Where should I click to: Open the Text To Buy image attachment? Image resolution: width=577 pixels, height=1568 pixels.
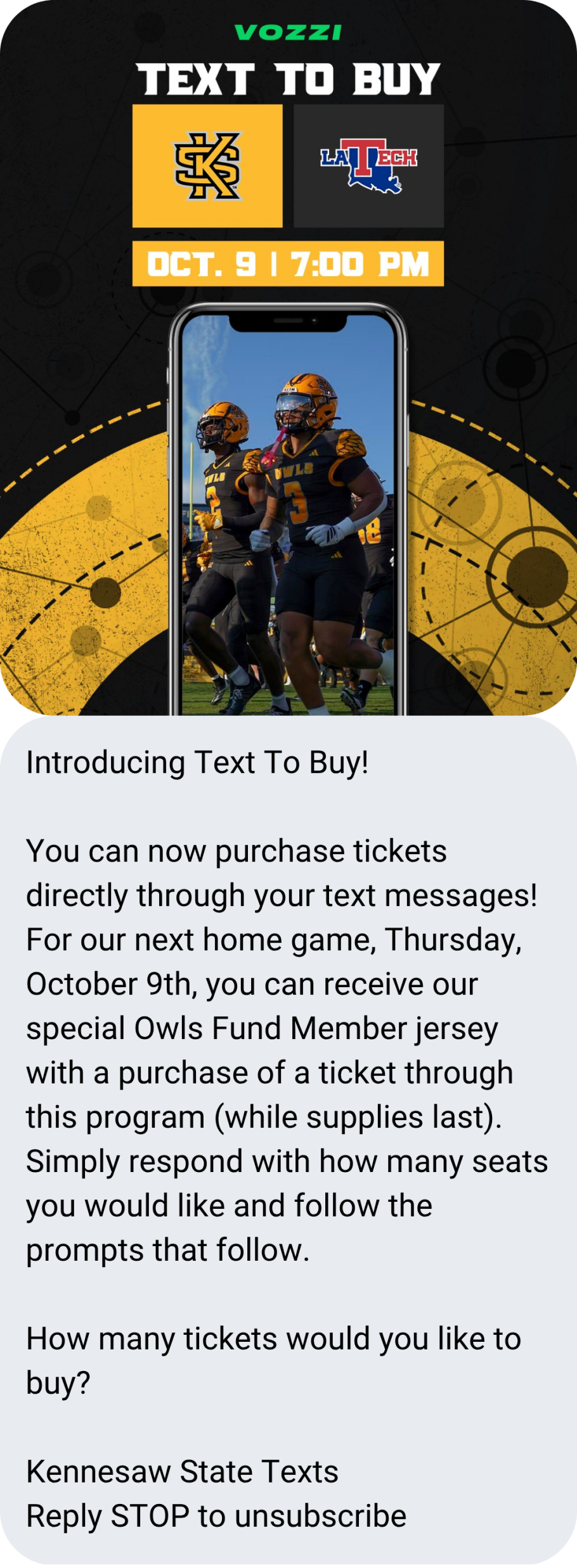pos(288,358)
